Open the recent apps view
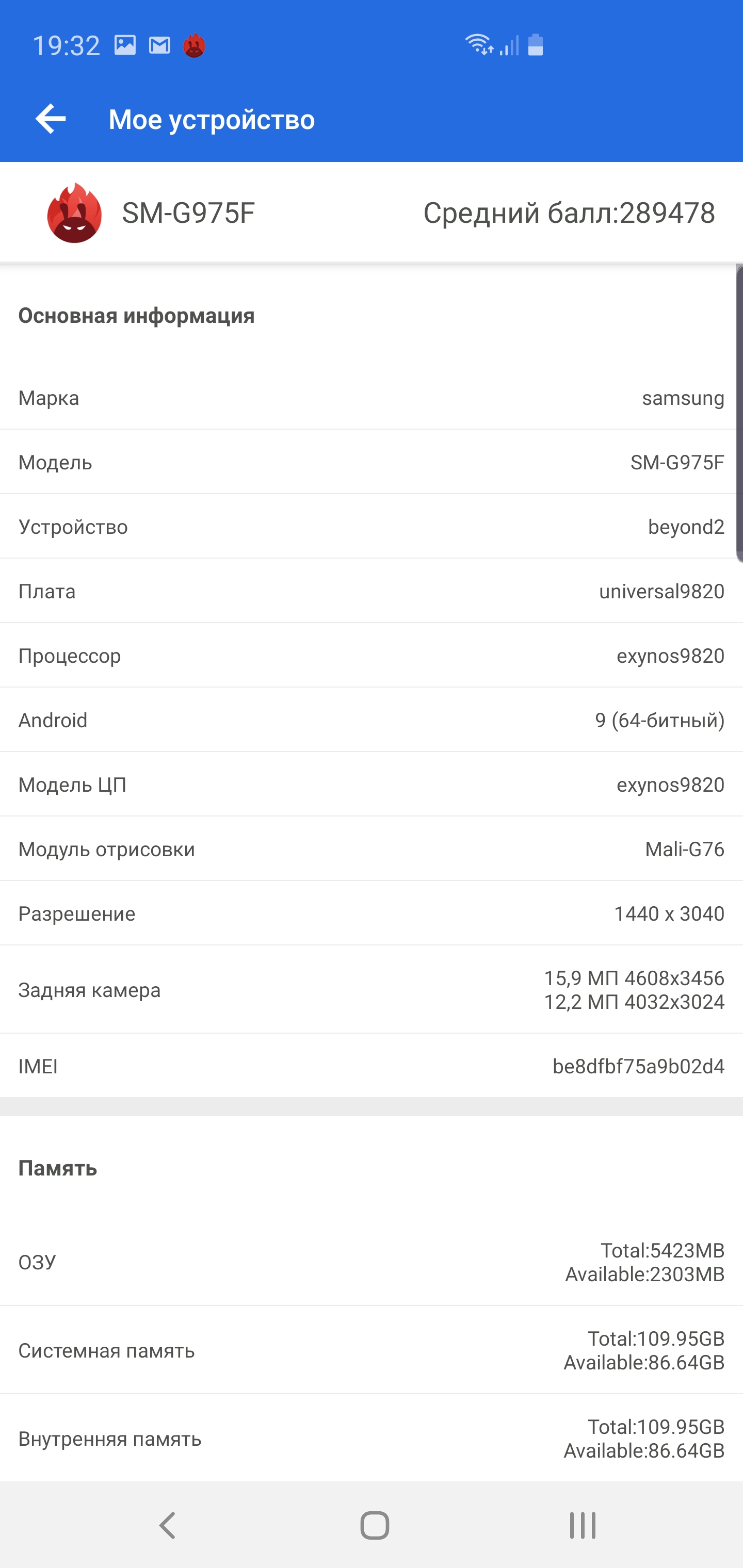 click(x=582, y=1525)
